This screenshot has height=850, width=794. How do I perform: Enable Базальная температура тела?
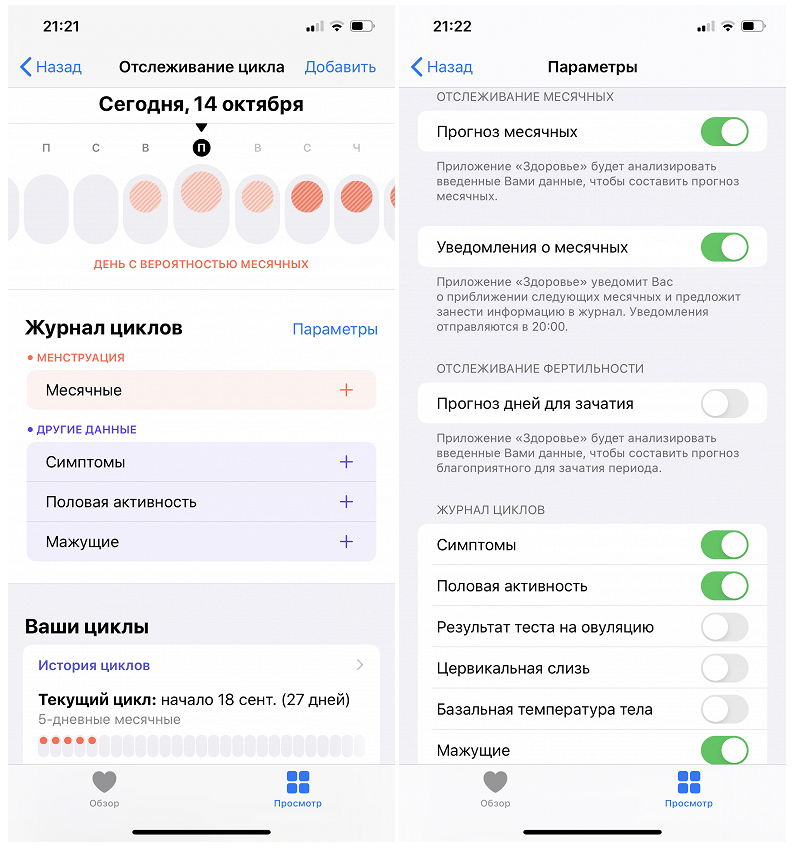[724, 709]
